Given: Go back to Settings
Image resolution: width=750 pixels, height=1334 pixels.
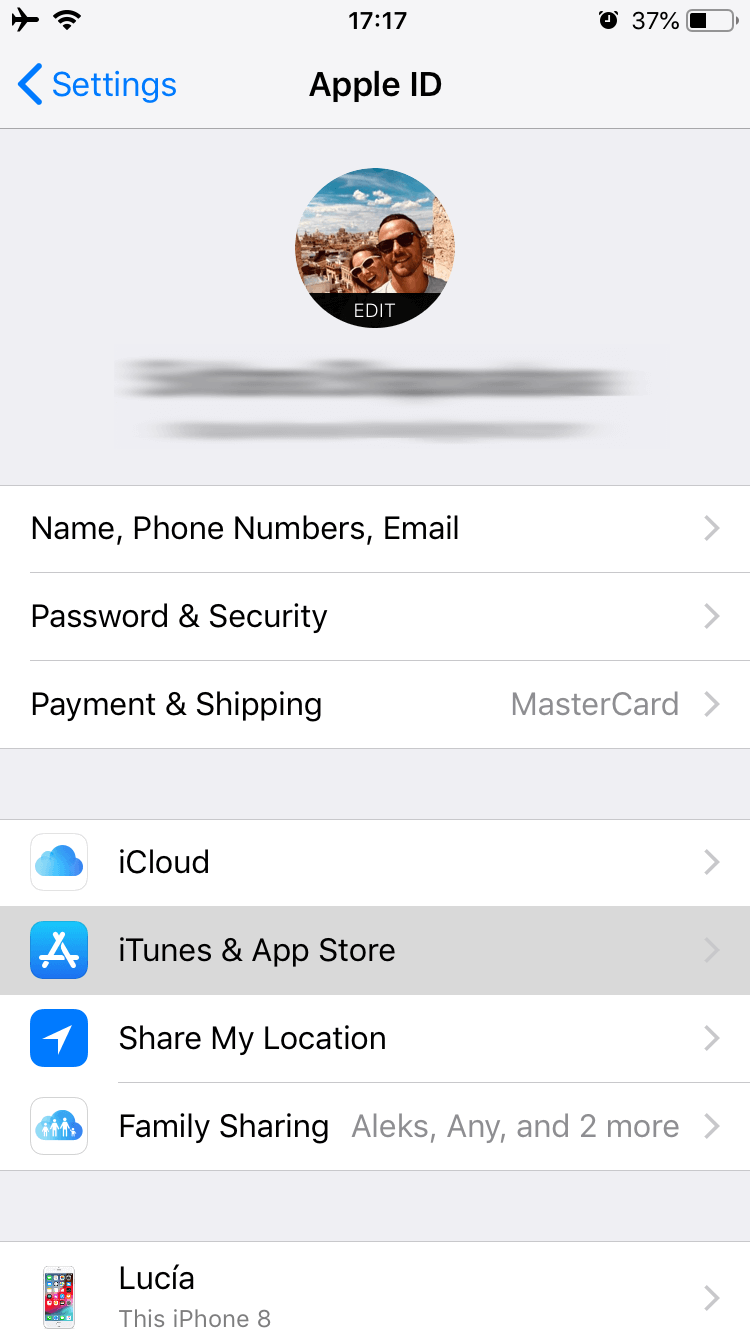Looking at the screenshot, I should click(x=97, y=85).
